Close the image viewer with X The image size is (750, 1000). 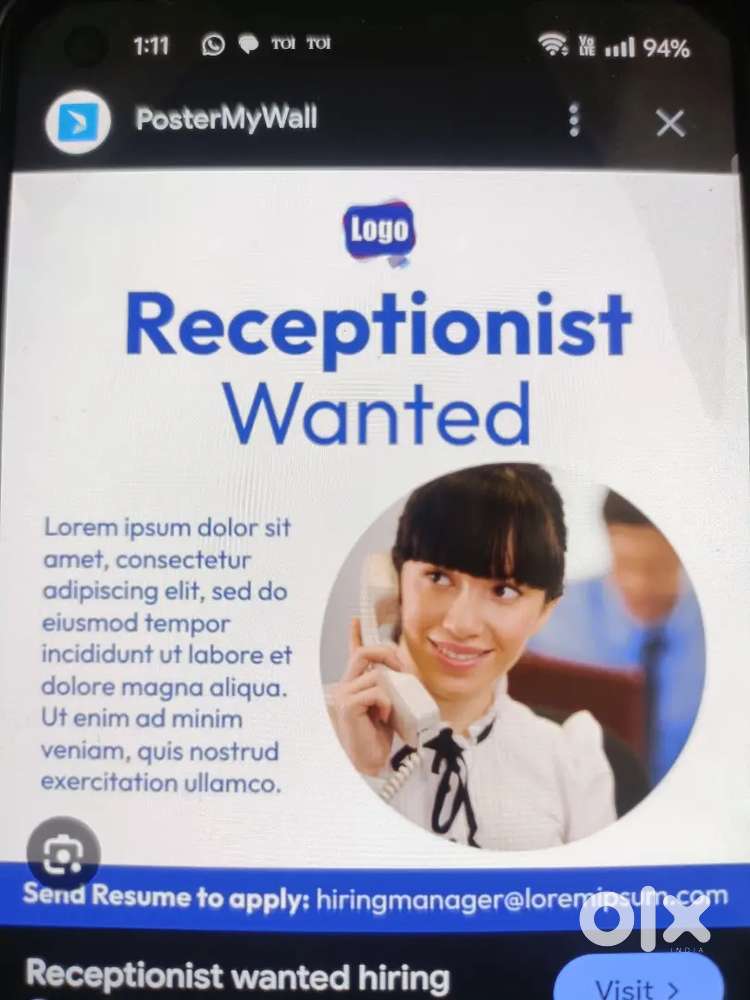point(669,123)
